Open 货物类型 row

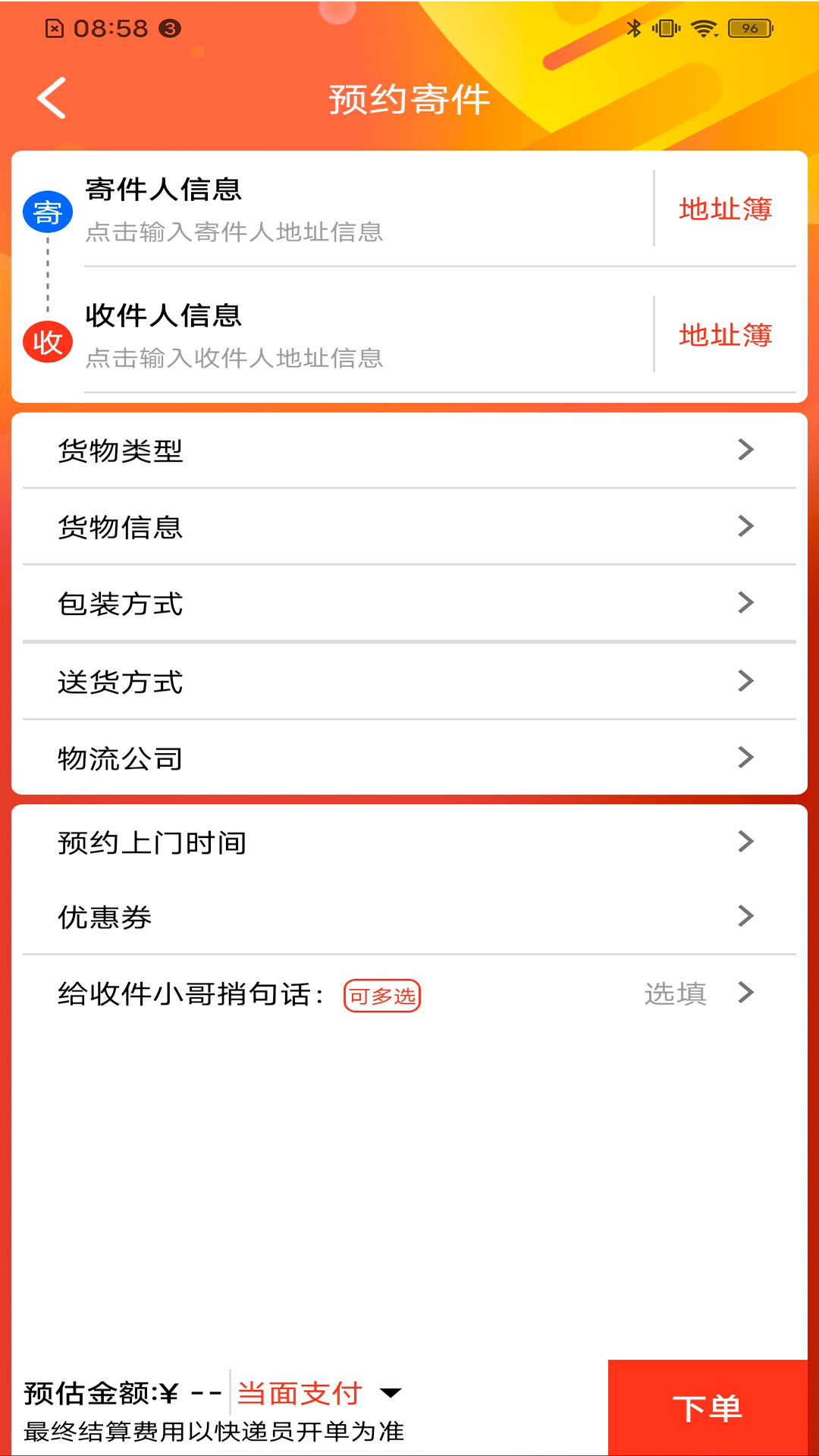pyautogui.click(x=409, y=450)
